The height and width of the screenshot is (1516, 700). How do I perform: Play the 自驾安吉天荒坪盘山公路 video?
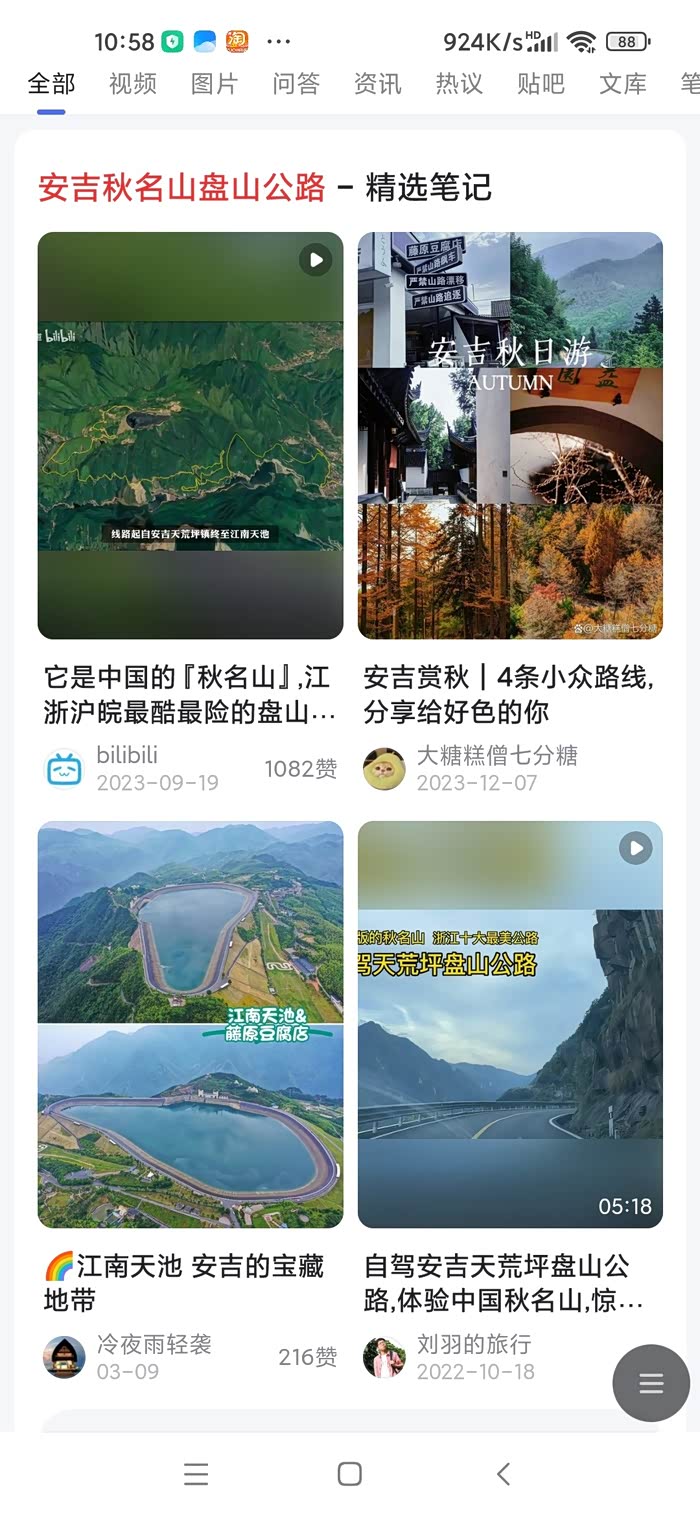click(510, 1024)
